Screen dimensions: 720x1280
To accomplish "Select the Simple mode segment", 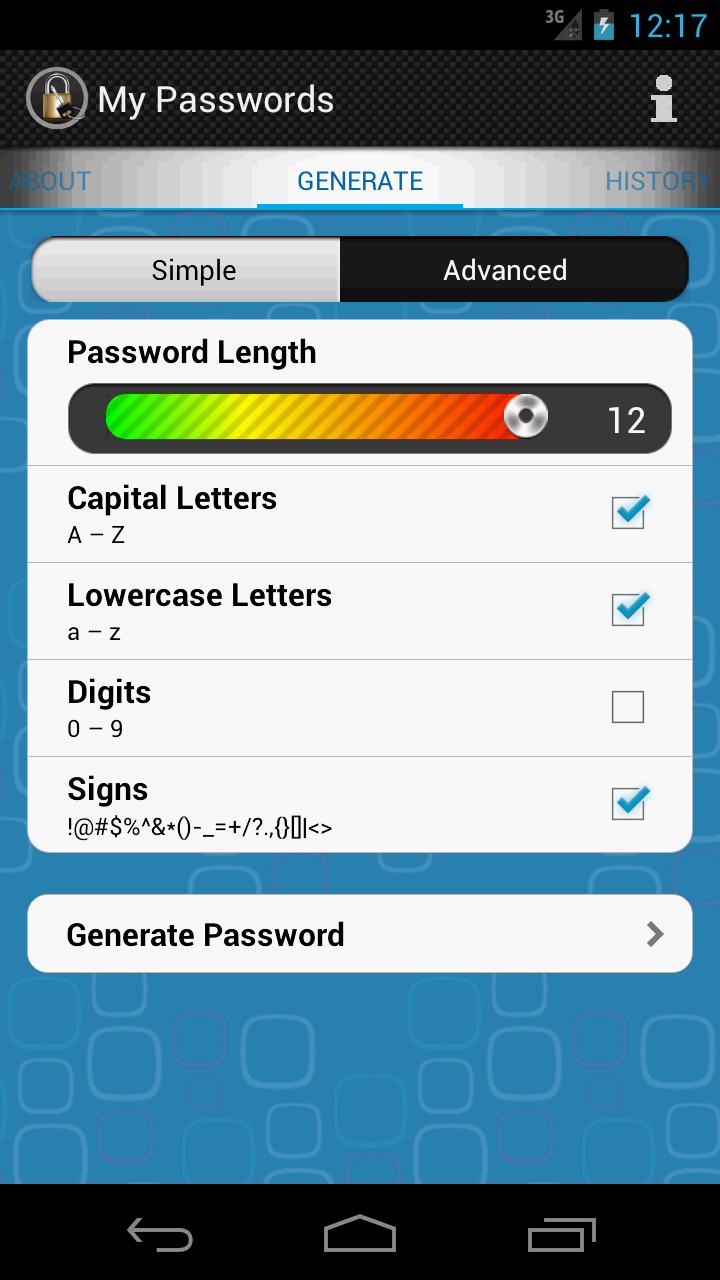I will click(x=194, y=269).
